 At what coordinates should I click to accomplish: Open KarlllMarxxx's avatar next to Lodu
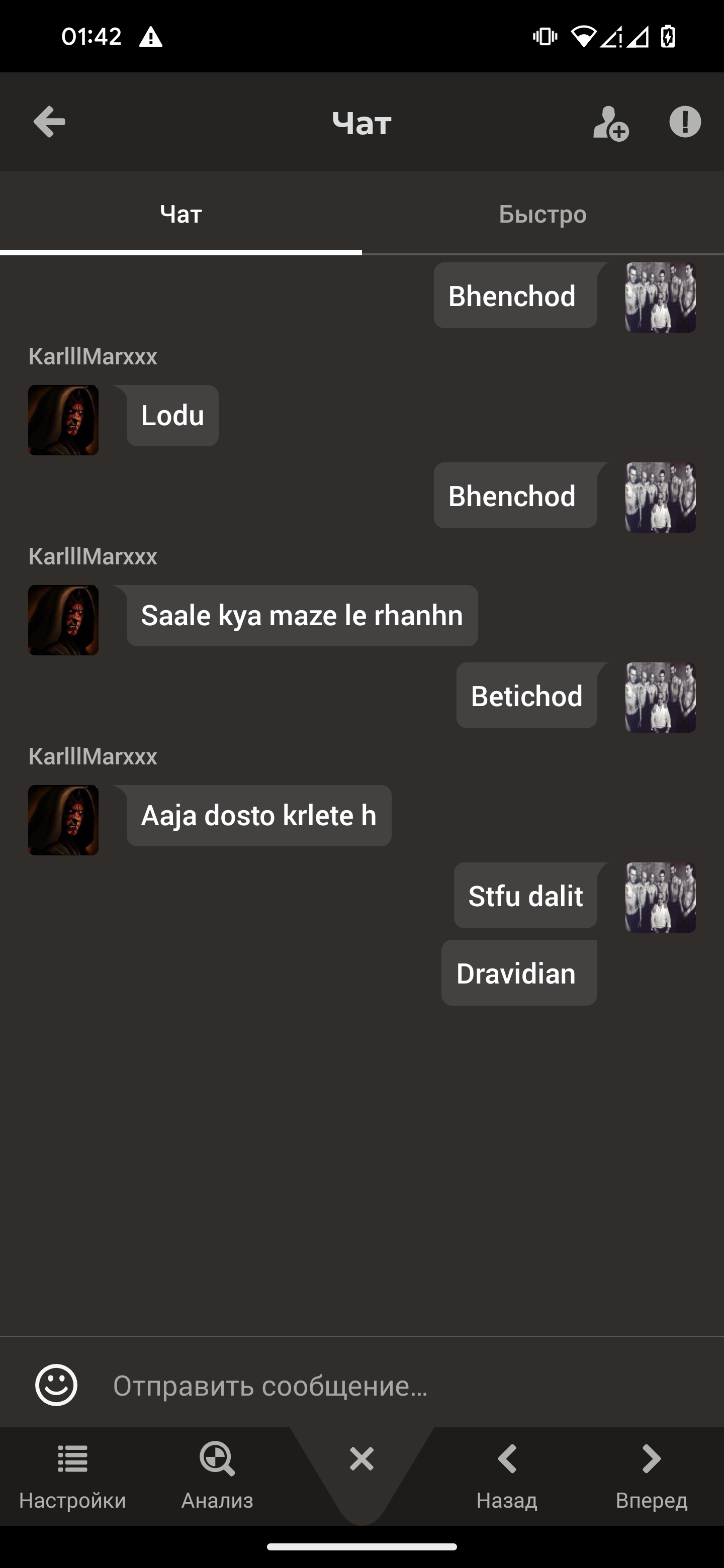click(63, 420)
